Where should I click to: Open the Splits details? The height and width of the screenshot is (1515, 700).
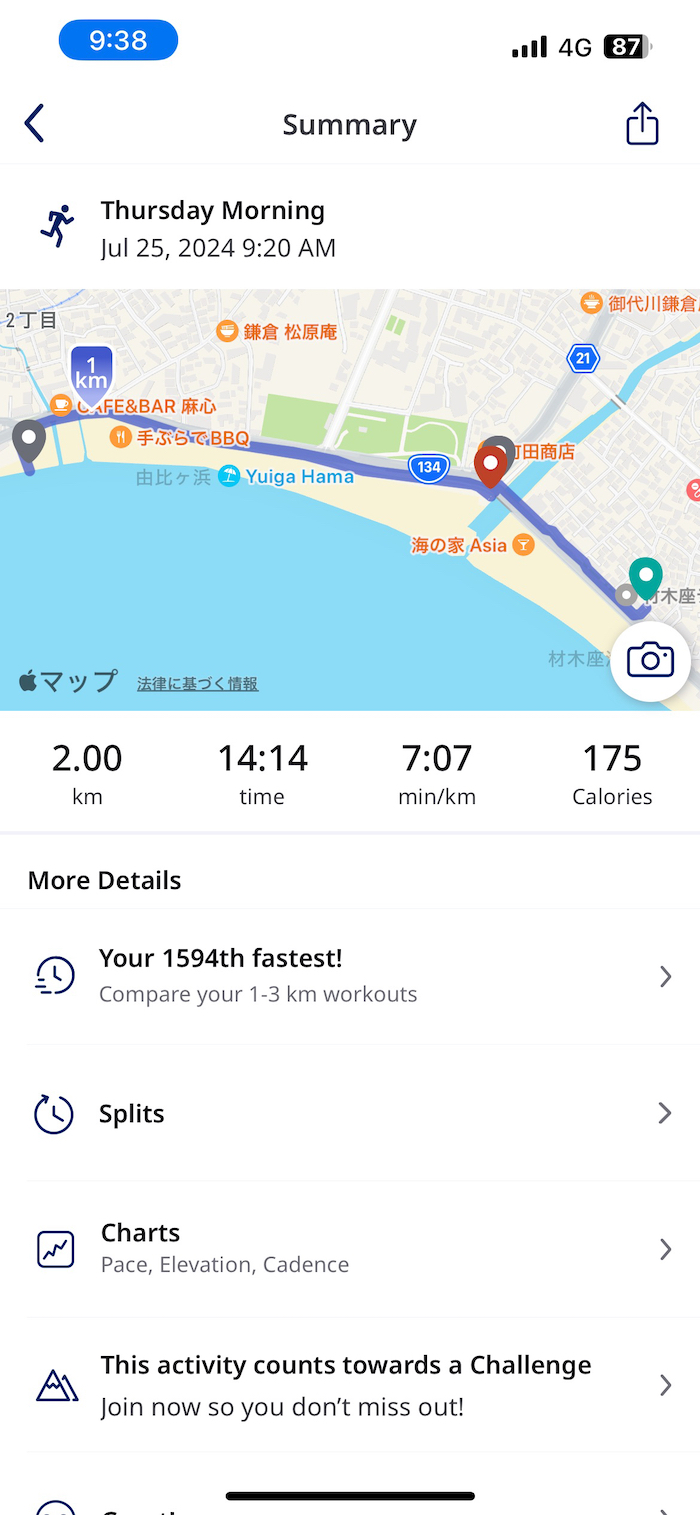pos(350,1113)
